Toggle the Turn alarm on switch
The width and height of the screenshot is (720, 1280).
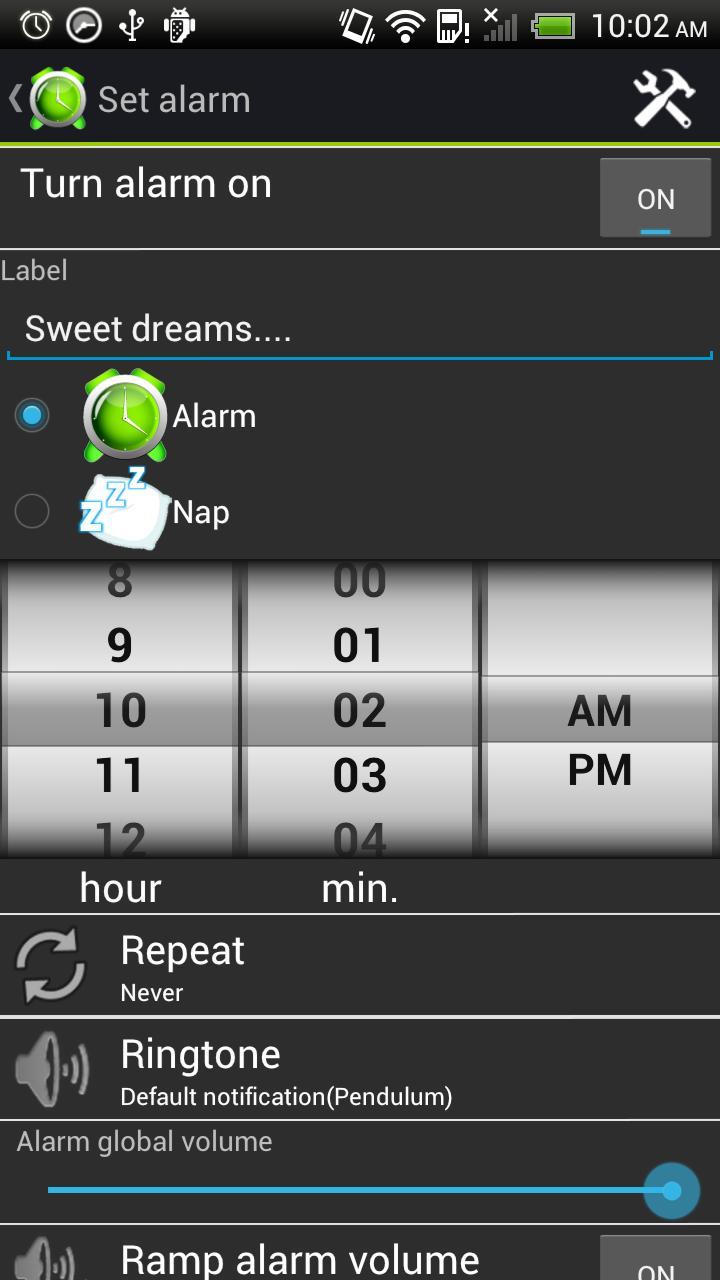tap(655, 198)
